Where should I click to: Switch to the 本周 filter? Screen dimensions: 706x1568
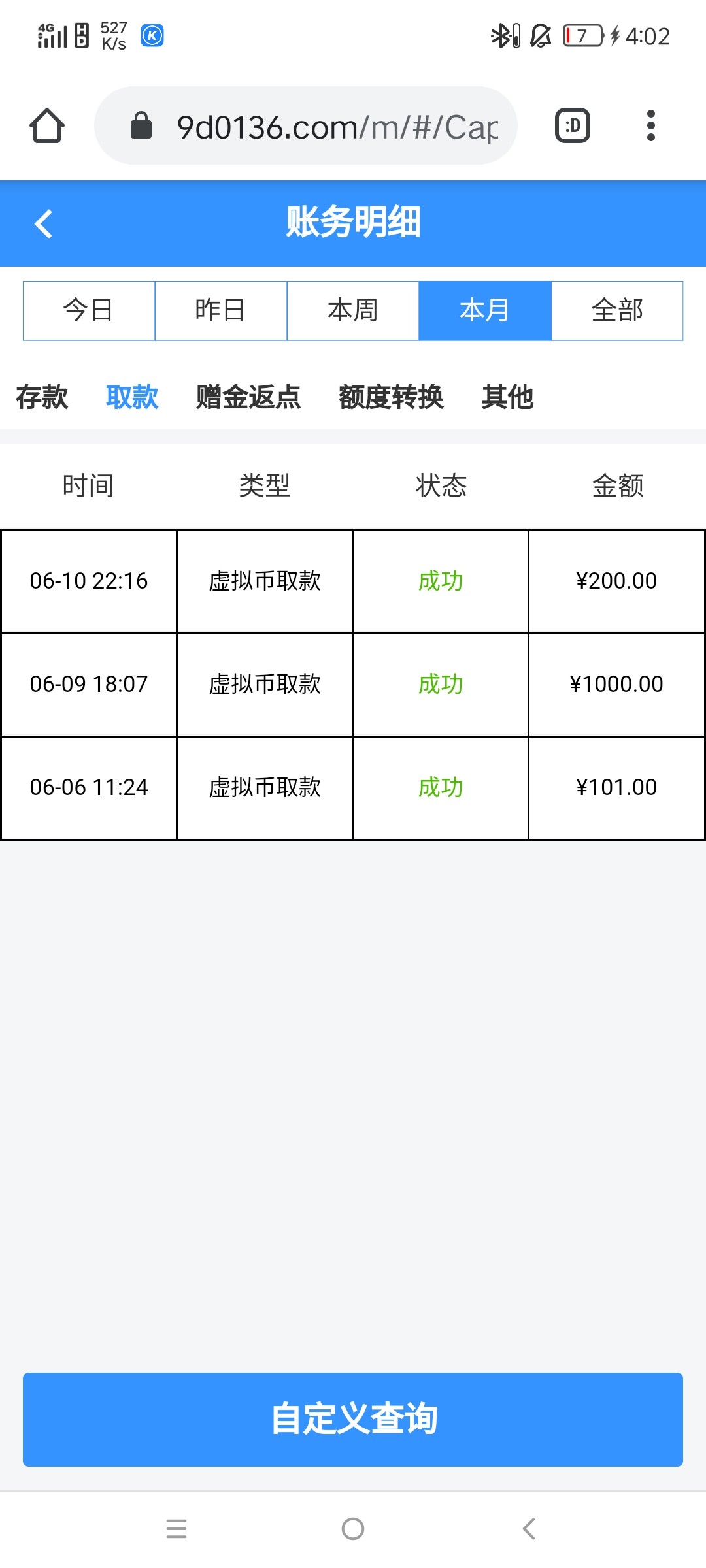[353, 311]
